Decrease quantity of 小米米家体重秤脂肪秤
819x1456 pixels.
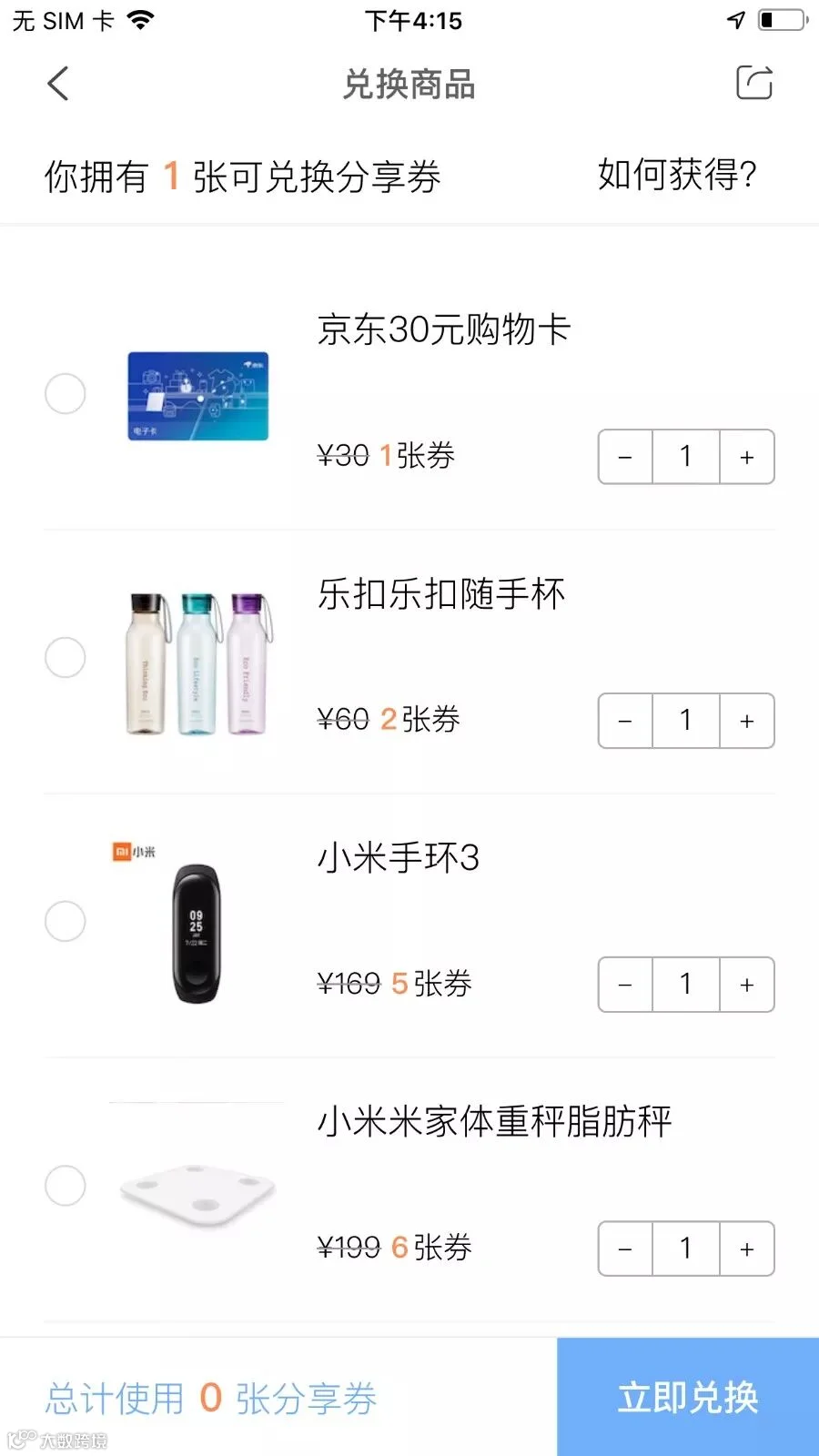pos(625,1249)
